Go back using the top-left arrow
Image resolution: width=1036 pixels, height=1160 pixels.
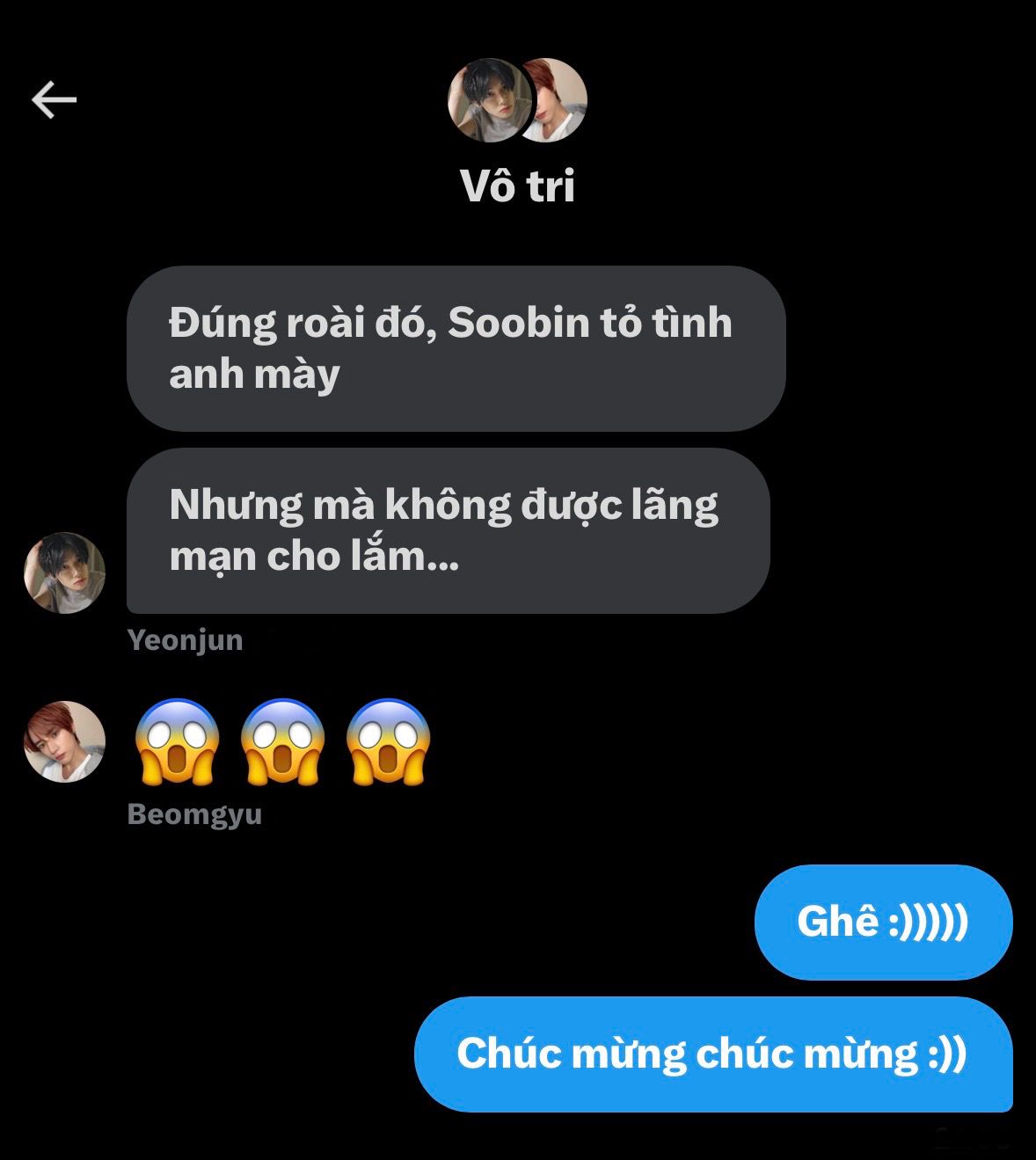click(x=55, y=100)
